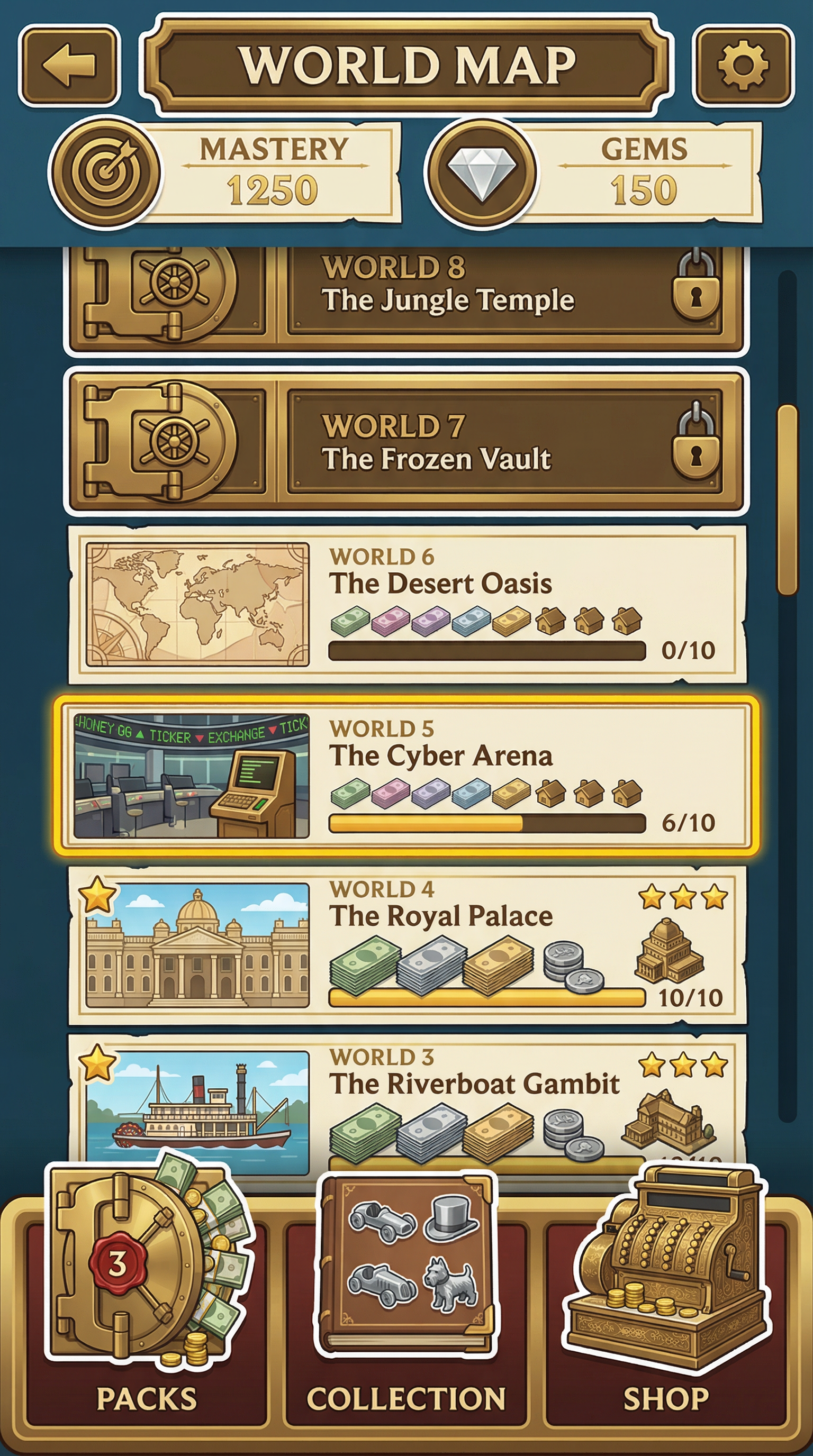
Task: Tap locked World 7 The Frozen Vault
Action: [406, 442]
